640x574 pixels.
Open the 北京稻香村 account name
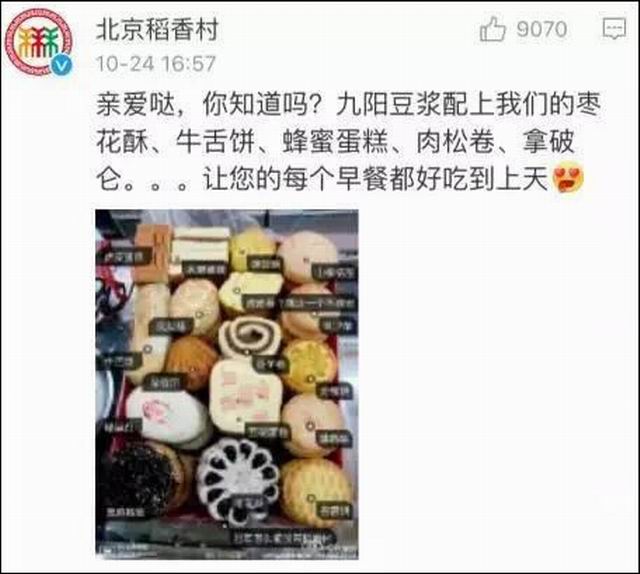(x=156, y=29)
